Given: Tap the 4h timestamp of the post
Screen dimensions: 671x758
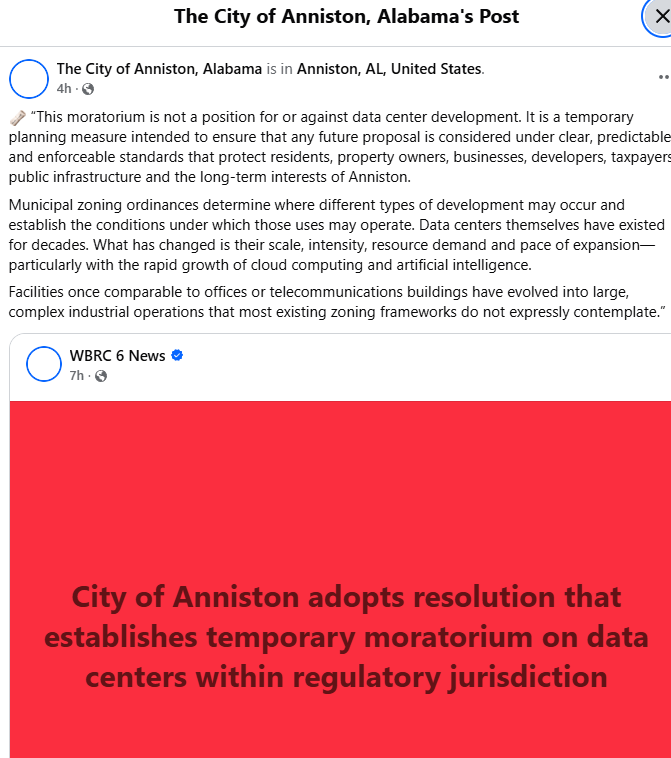Looking at the screenshot, I should (x=64, y=89).
